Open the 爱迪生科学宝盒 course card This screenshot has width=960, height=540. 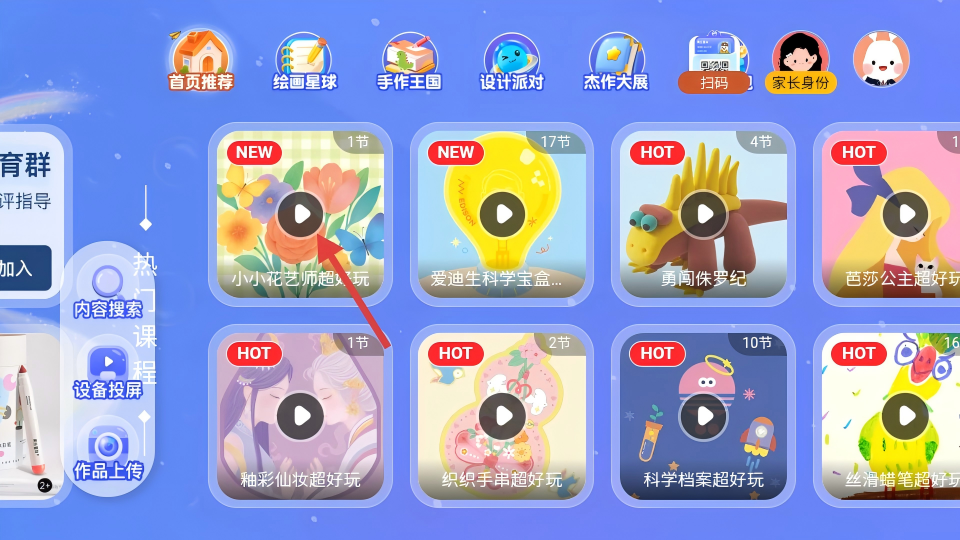(x=502, y=213)
